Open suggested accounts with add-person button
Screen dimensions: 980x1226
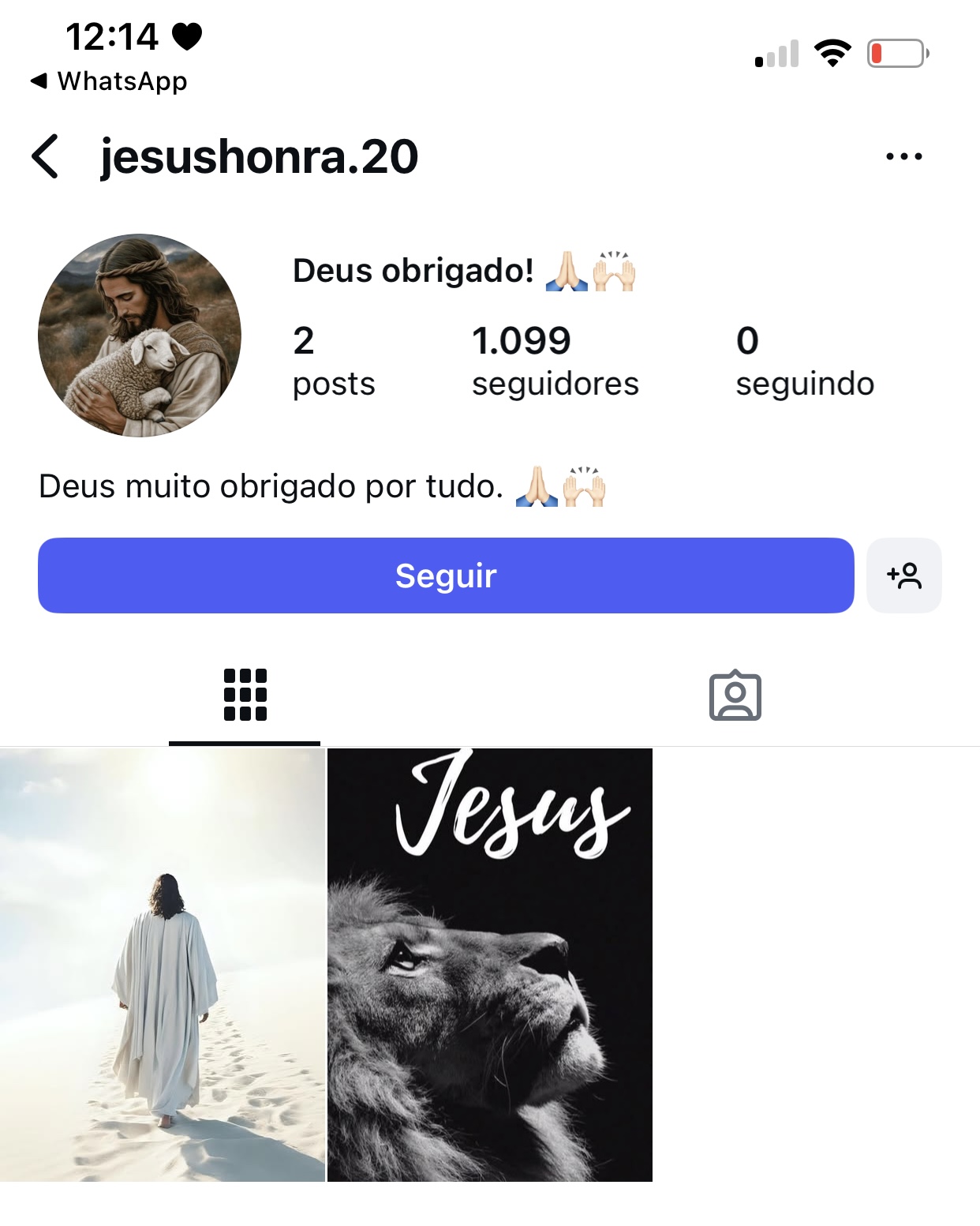903,576
